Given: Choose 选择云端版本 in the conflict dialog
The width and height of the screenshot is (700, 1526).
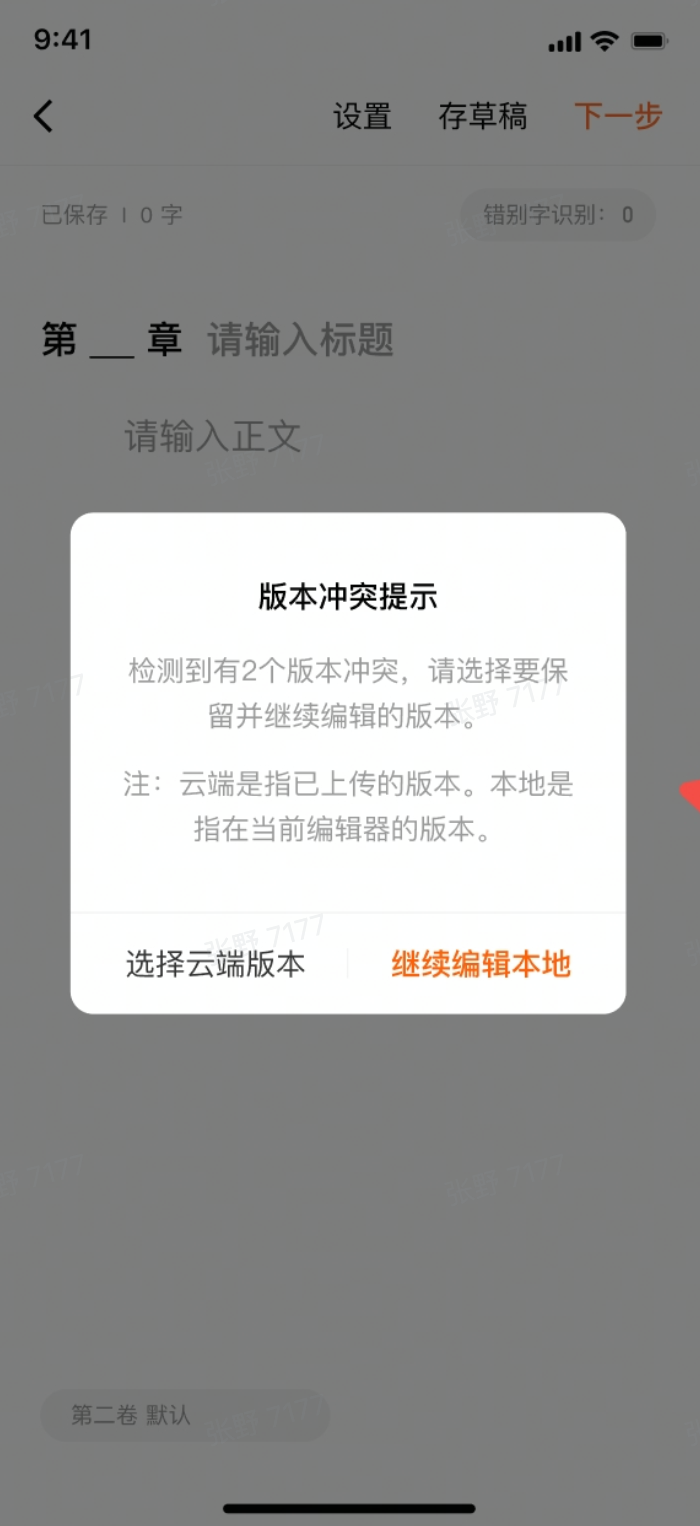Looking at the screenshot, I should click(215, 964).
